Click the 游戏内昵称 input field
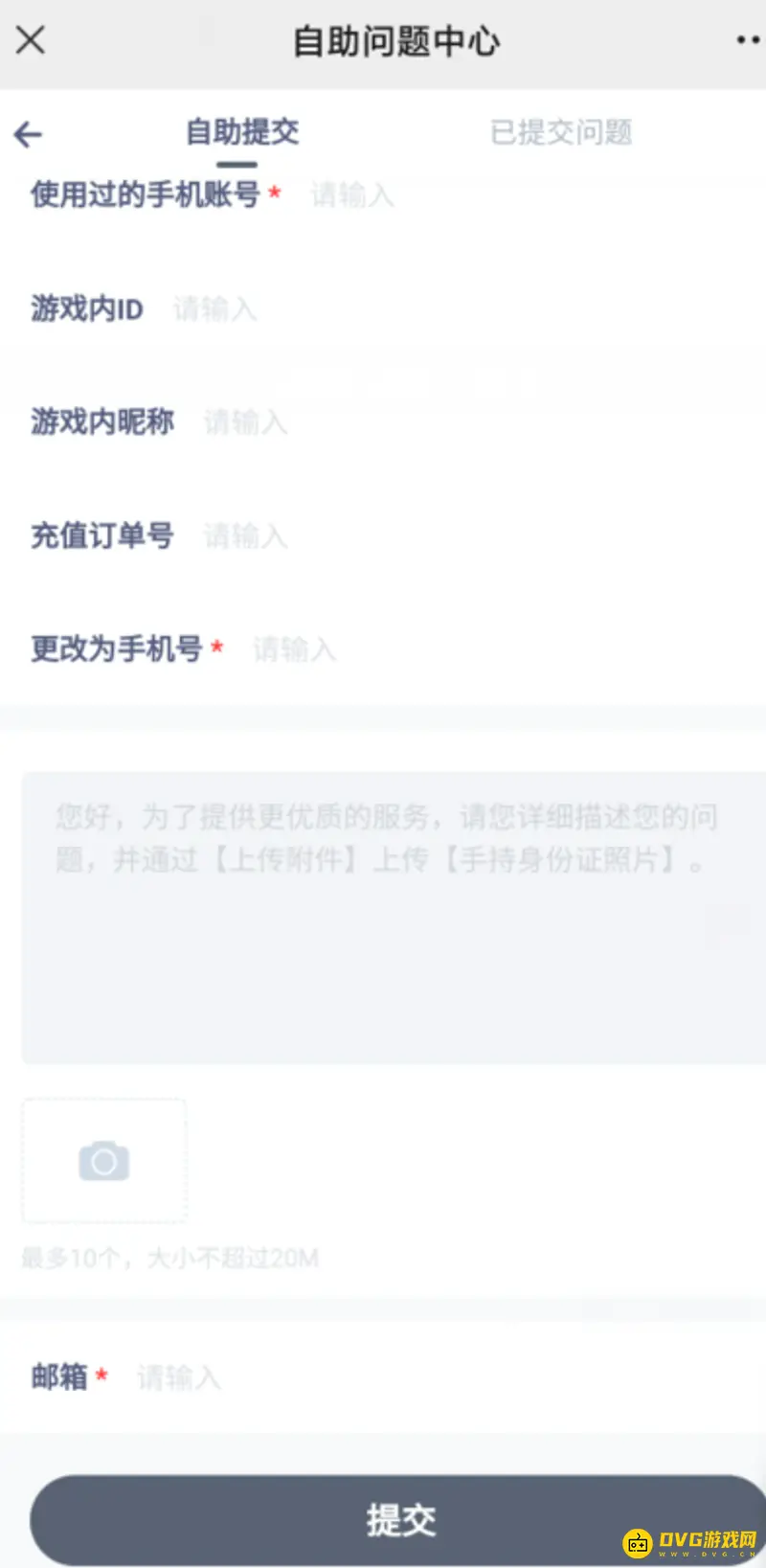Viewport: 766px width, 1568px height. tap(245, 421)
